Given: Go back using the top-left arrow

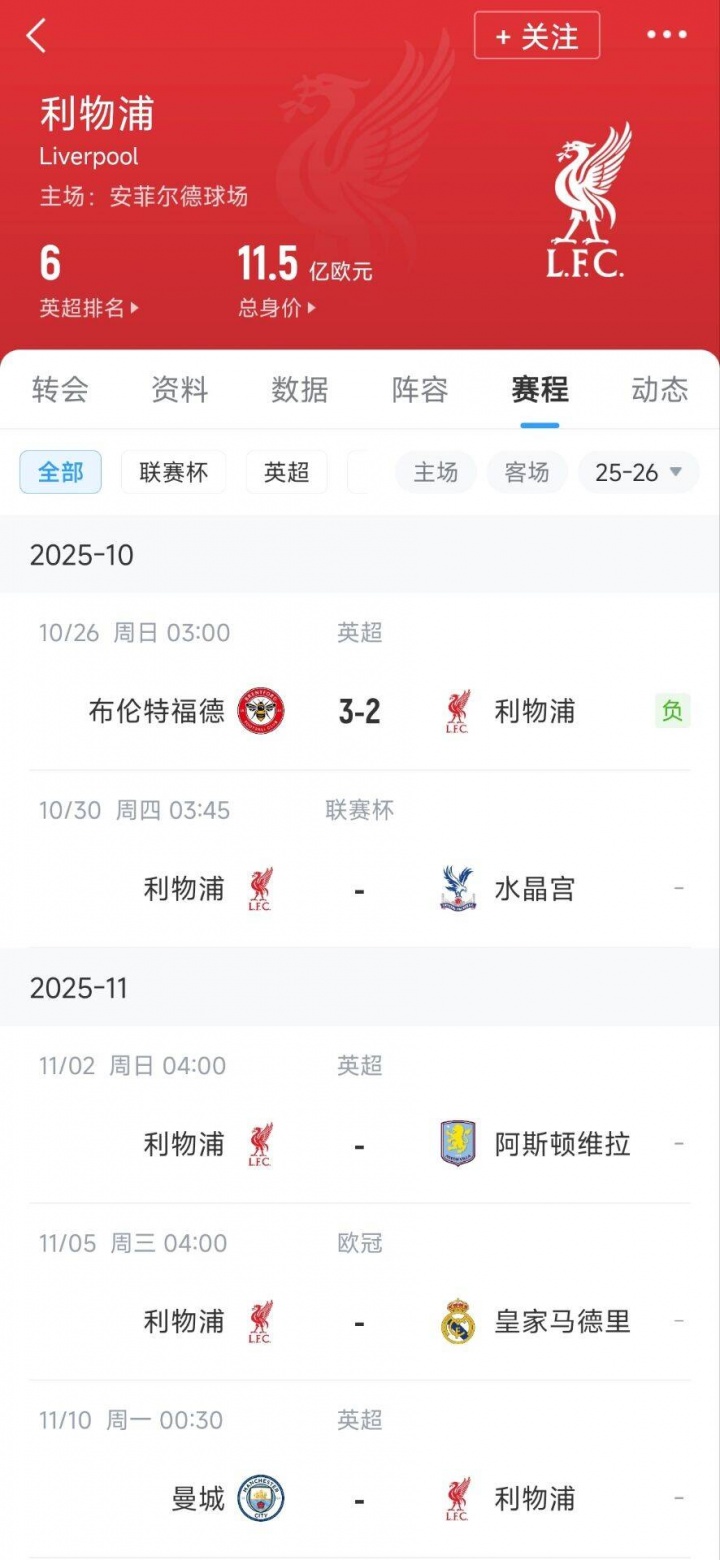Looking at the screenshot, I should [37, 36].
